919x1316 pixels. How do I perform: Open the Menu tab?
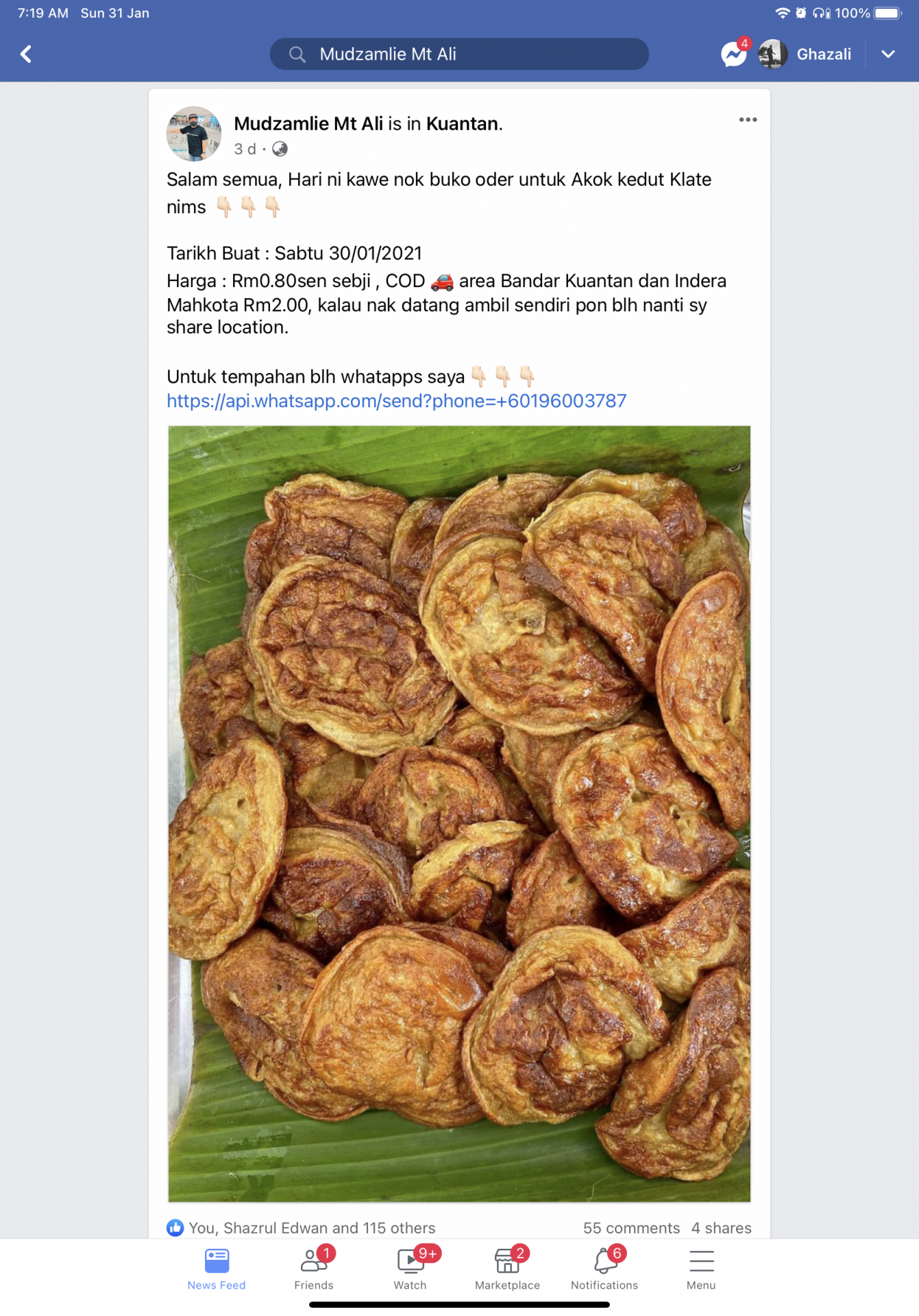(x=701, y=1269)
